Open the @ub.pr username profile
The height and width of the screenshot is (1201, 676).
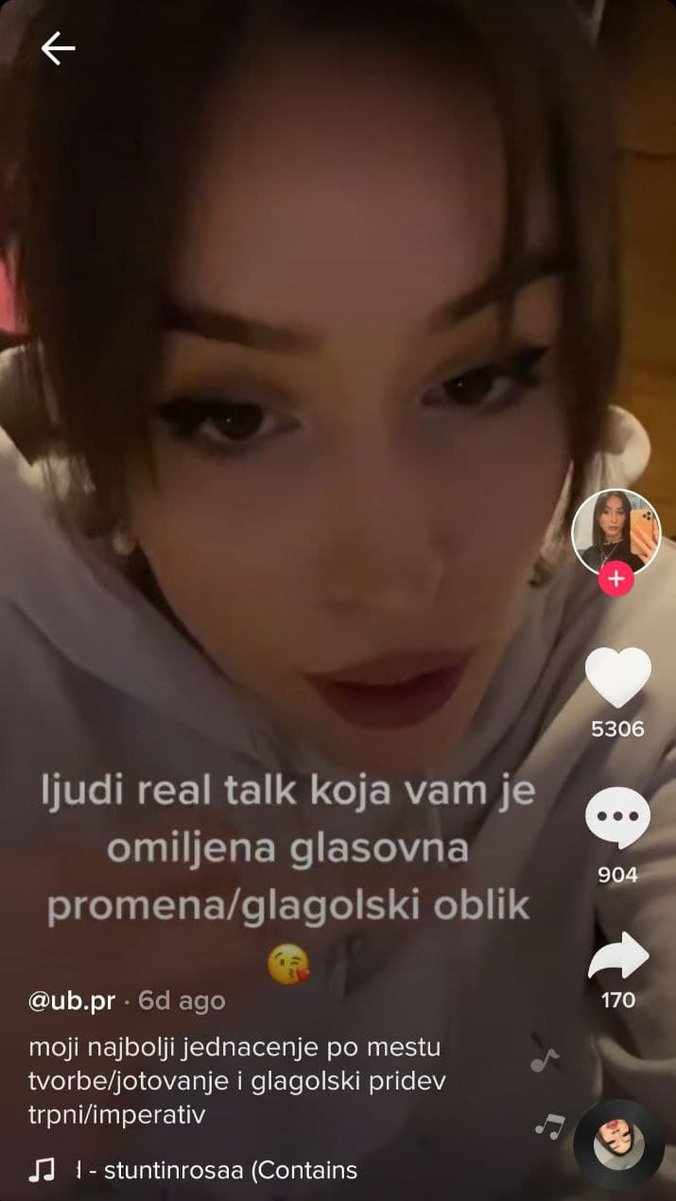71,1000
